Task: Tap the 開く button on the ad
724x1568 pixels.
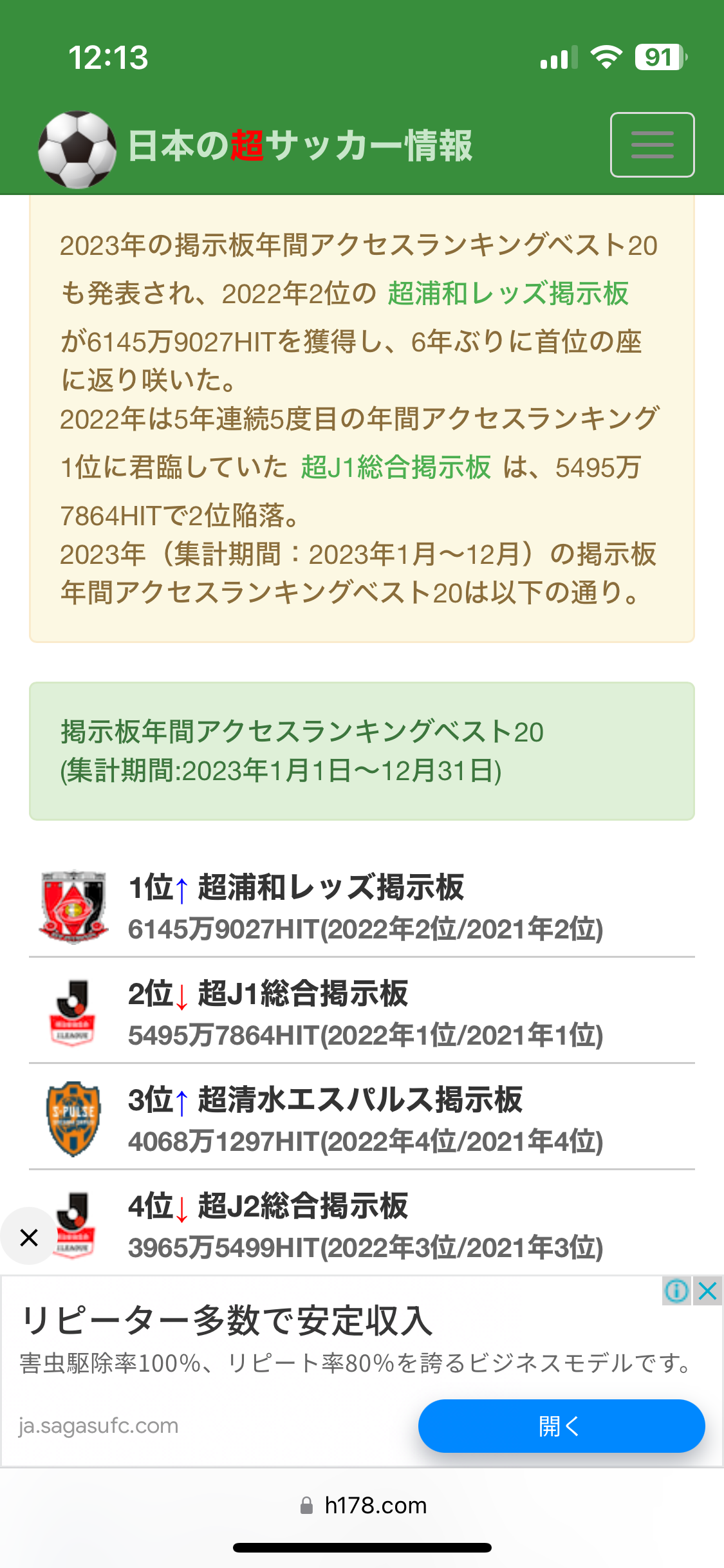Action: click(561, 1426)
